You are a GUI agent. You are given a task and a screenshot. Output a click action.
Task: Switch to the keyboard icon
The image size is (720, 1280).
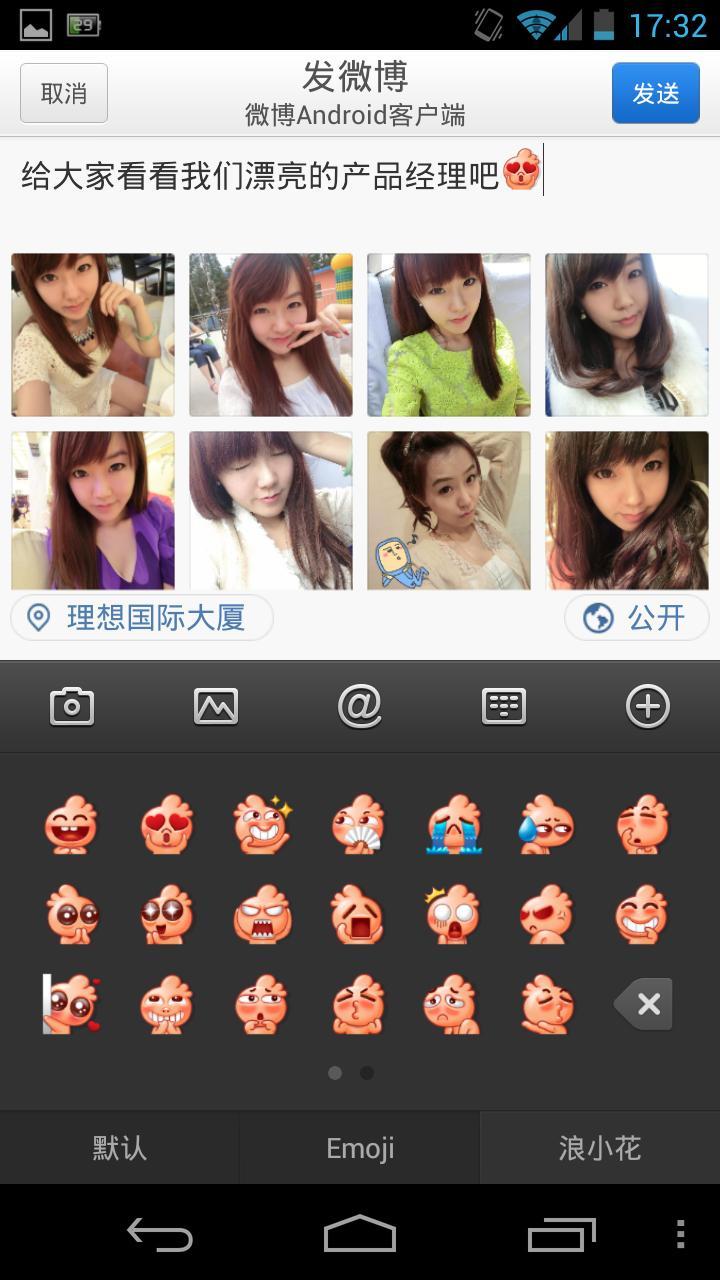coord(504,707)
